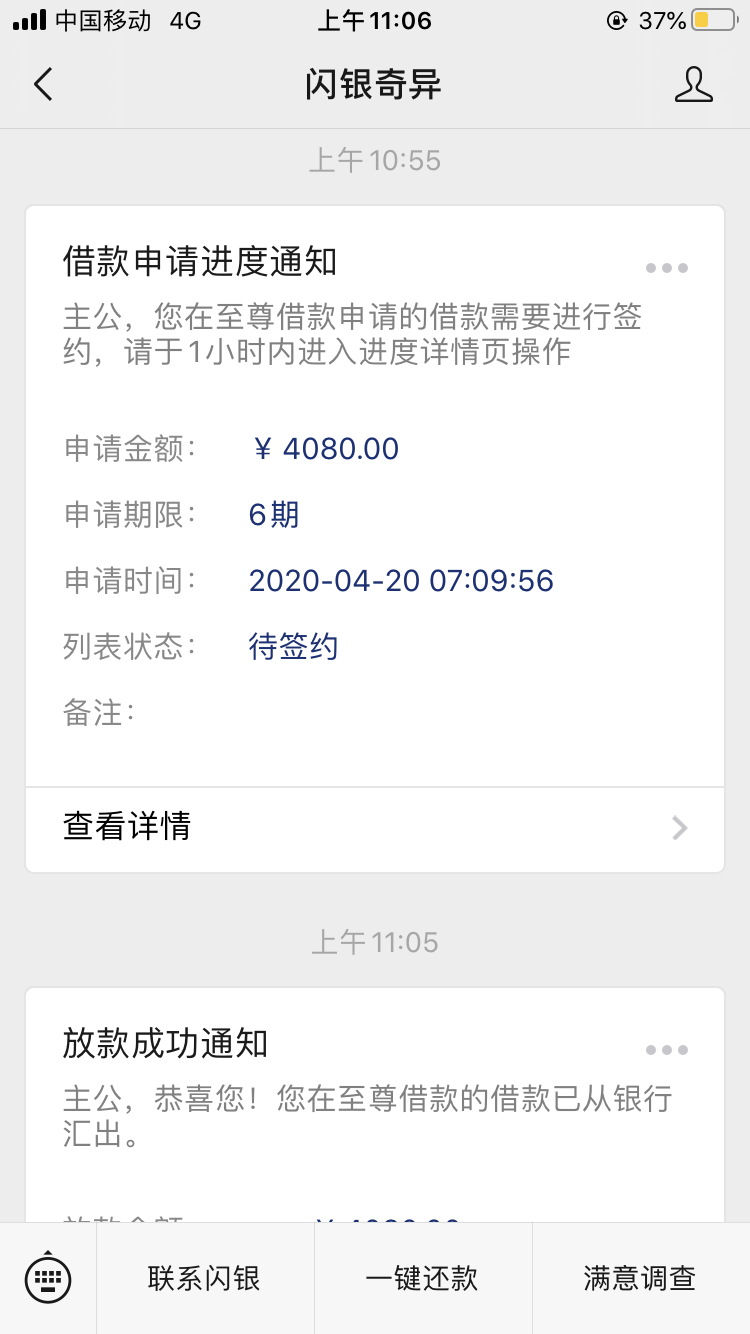Switch to keyboard input mode
Image resolution: width=750 pixels, height=1334 pixels.
pos(48,1278)
